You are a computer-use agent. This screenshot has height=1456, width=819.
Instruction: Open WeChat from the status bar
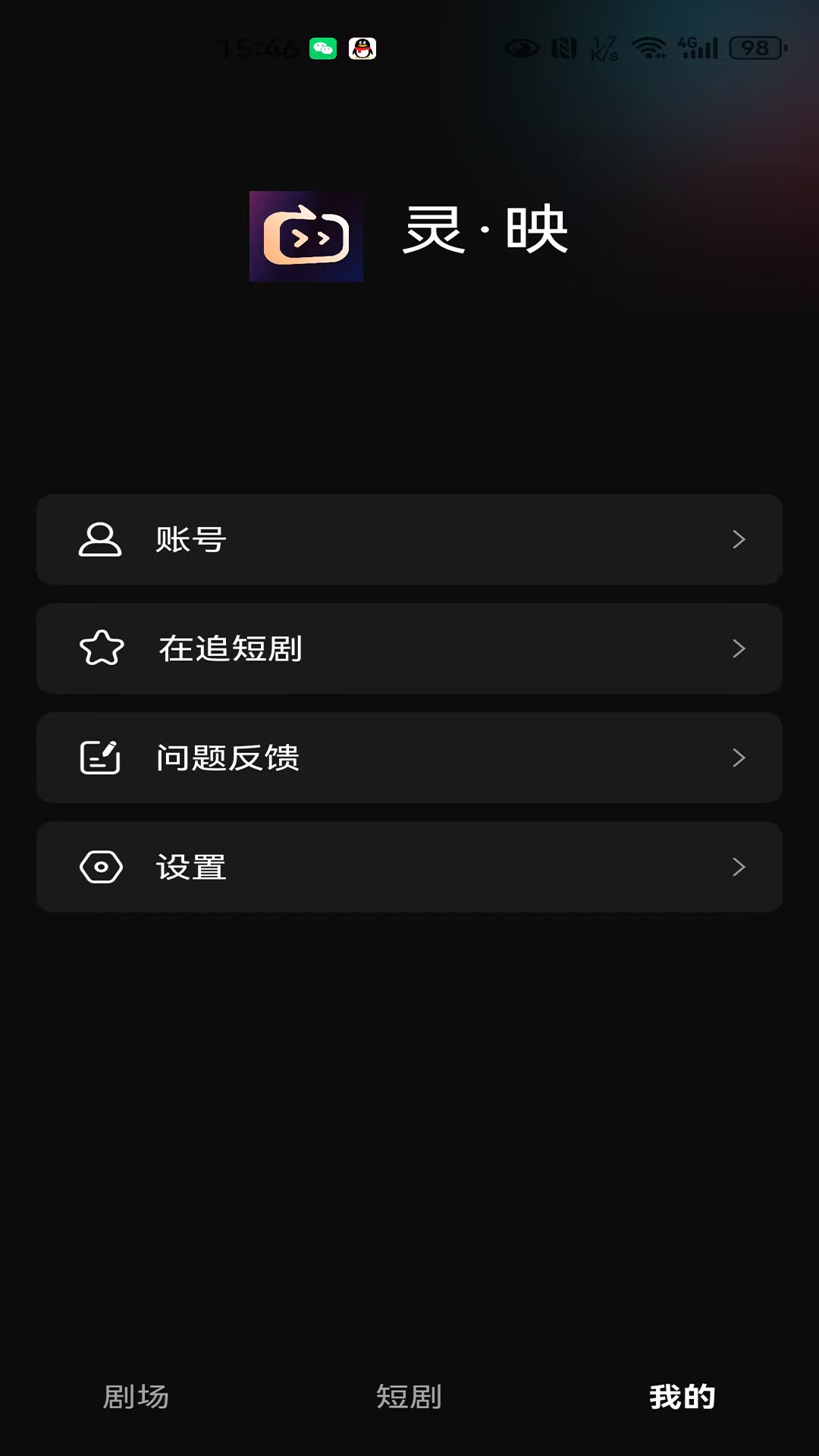322,48
